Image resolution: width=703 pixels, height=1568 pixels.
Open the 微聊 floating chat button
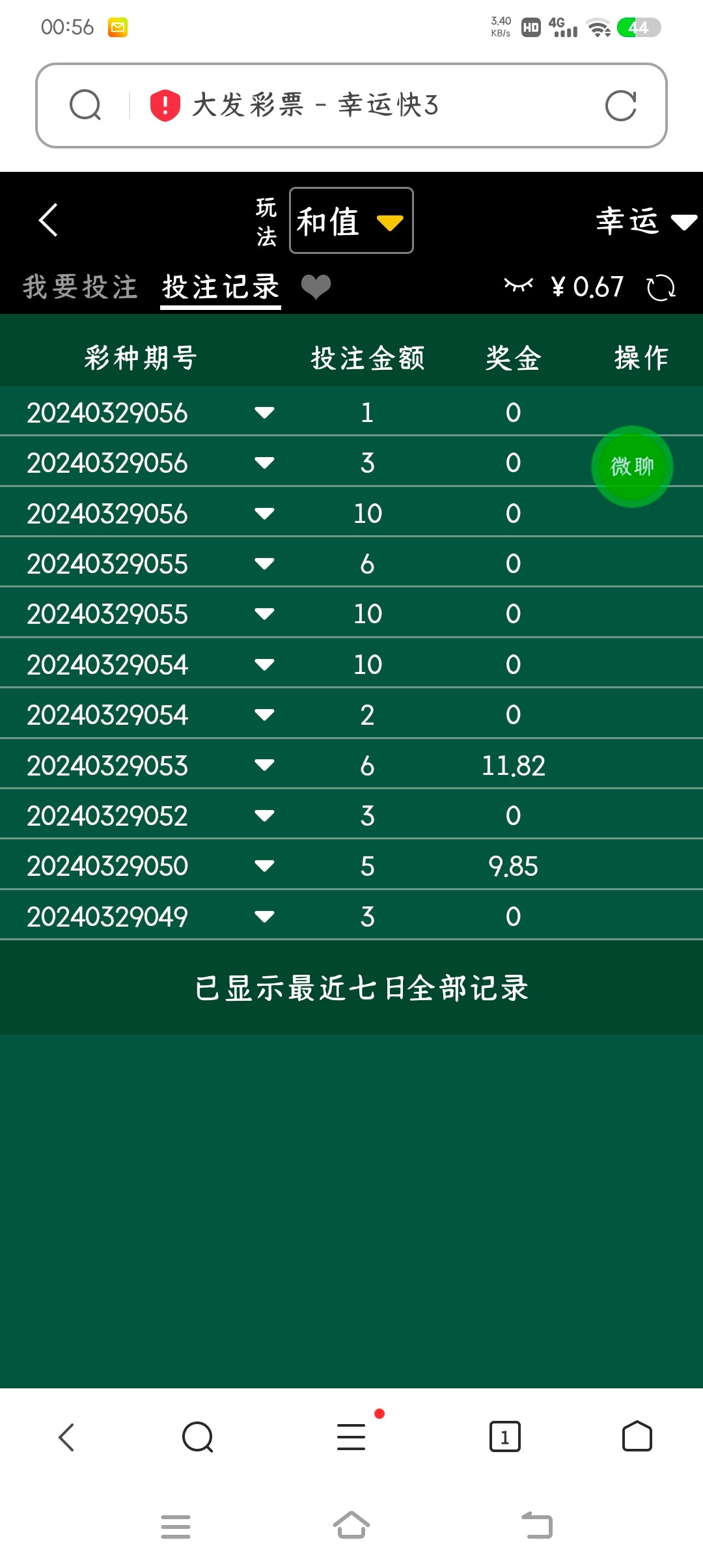click(632, 466)
